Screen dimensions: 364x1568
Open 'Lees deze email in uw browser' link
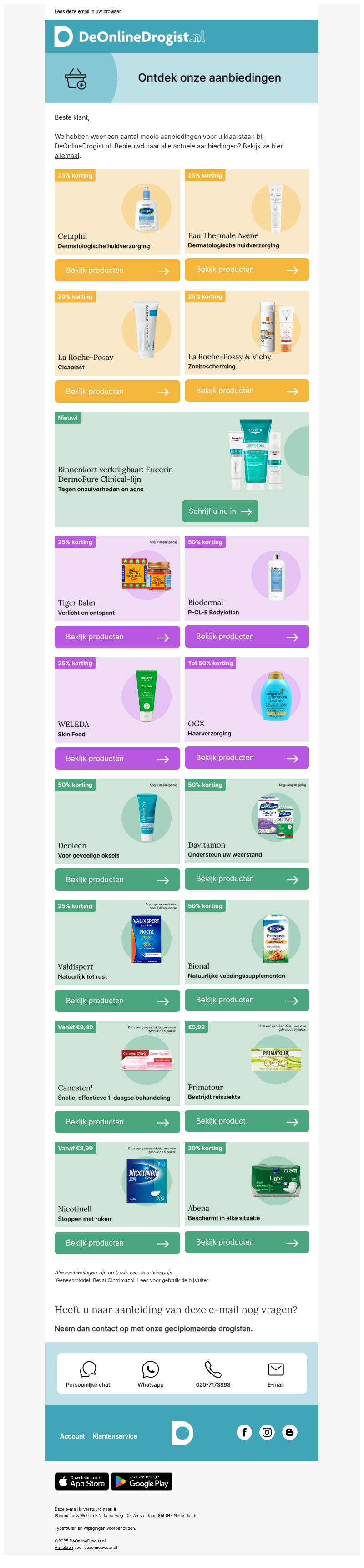[87, 11]
